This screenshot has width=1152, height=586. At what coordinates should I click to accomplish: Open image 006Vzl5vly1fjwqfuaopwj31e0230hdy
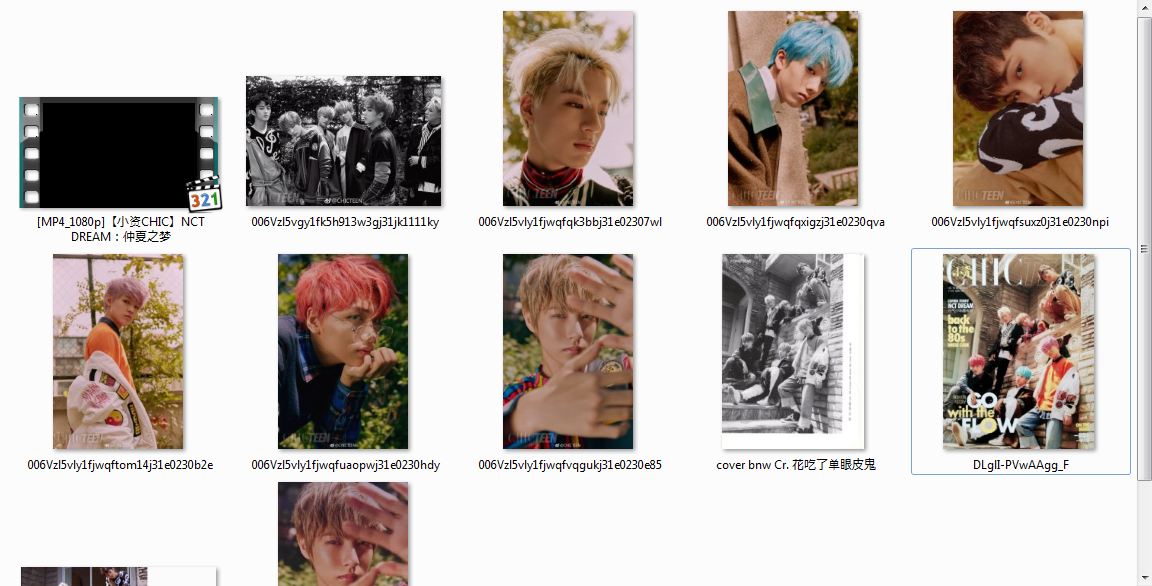[x=343, y=352]
